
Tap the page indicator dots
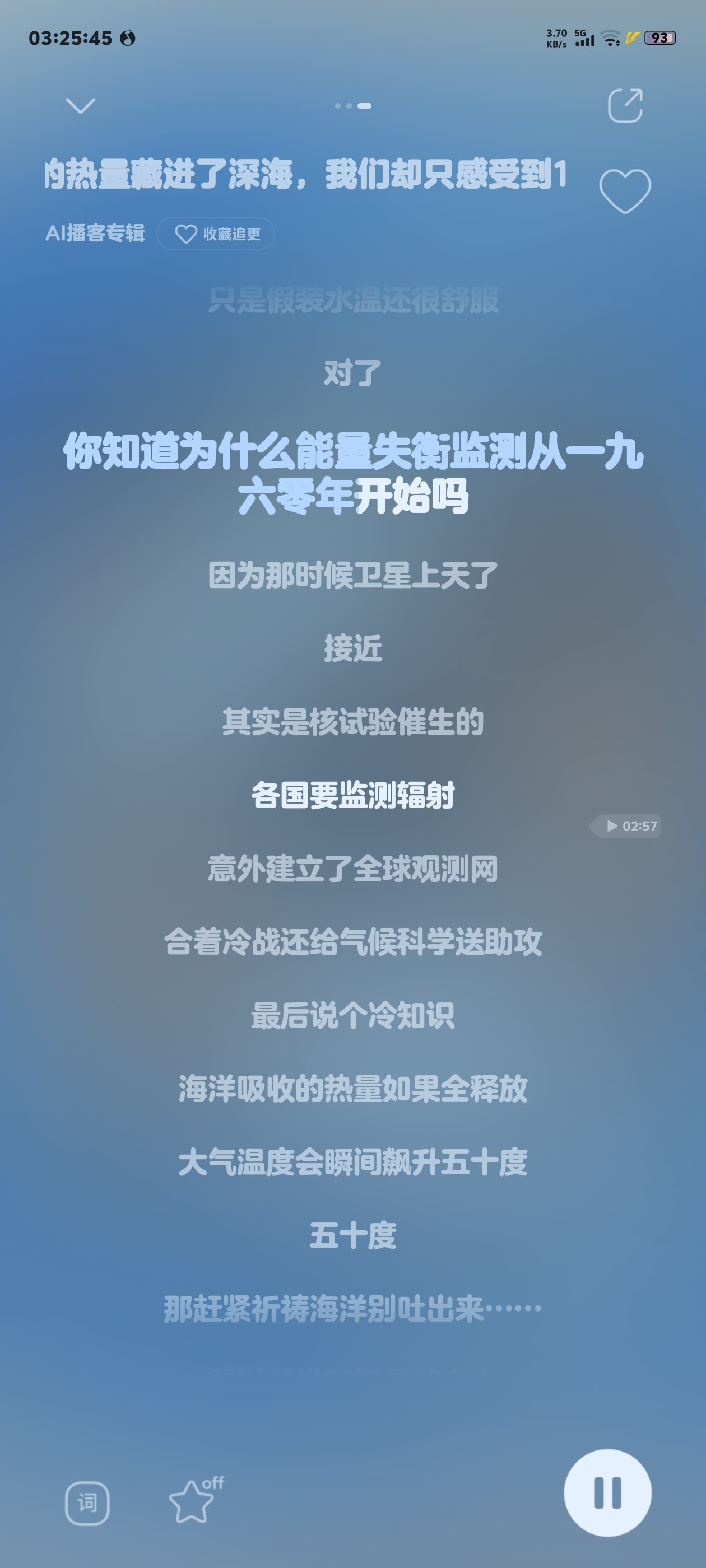(x=352, y=106)
